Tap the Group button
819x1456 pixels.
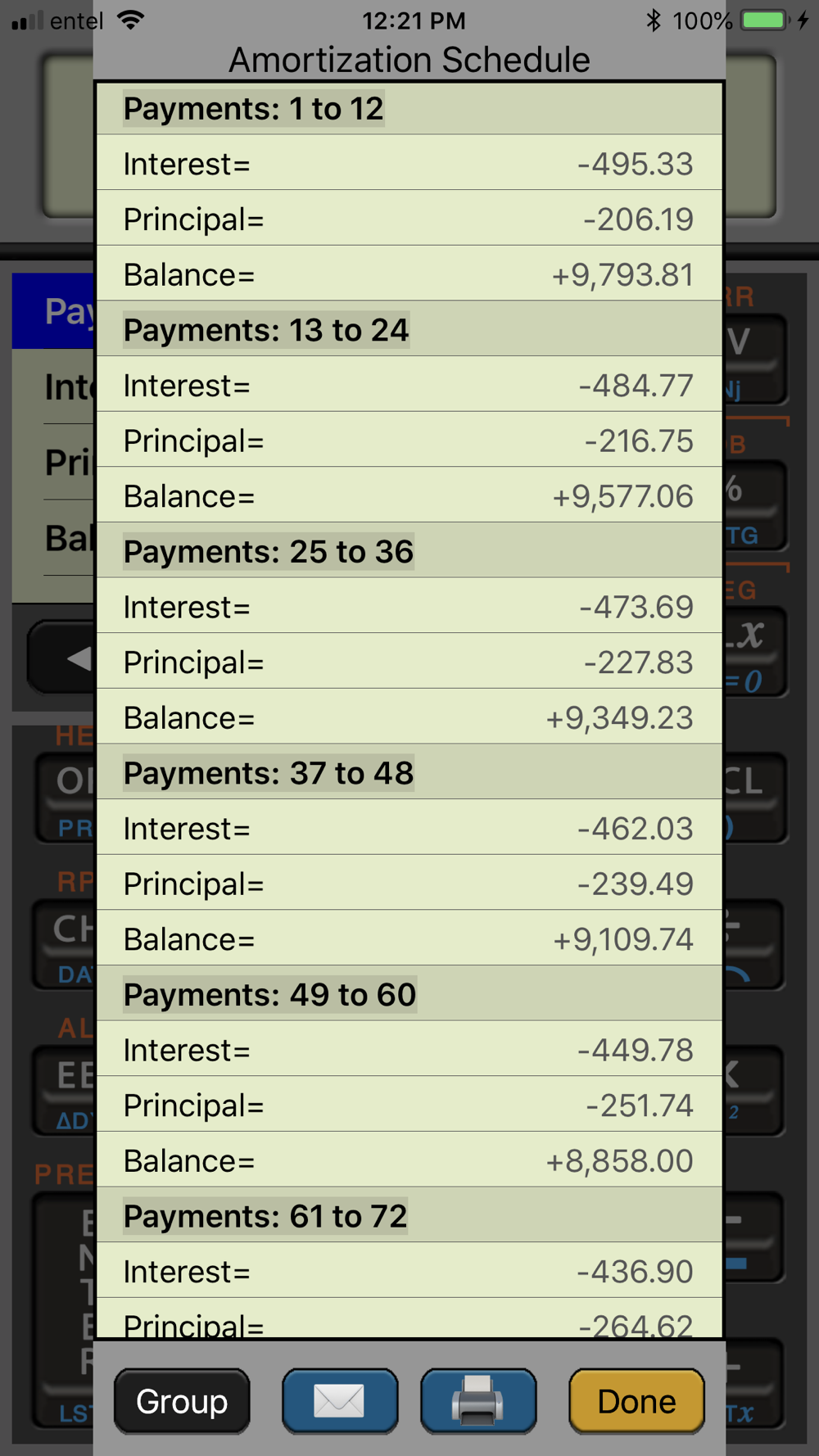coord(182,1401)
